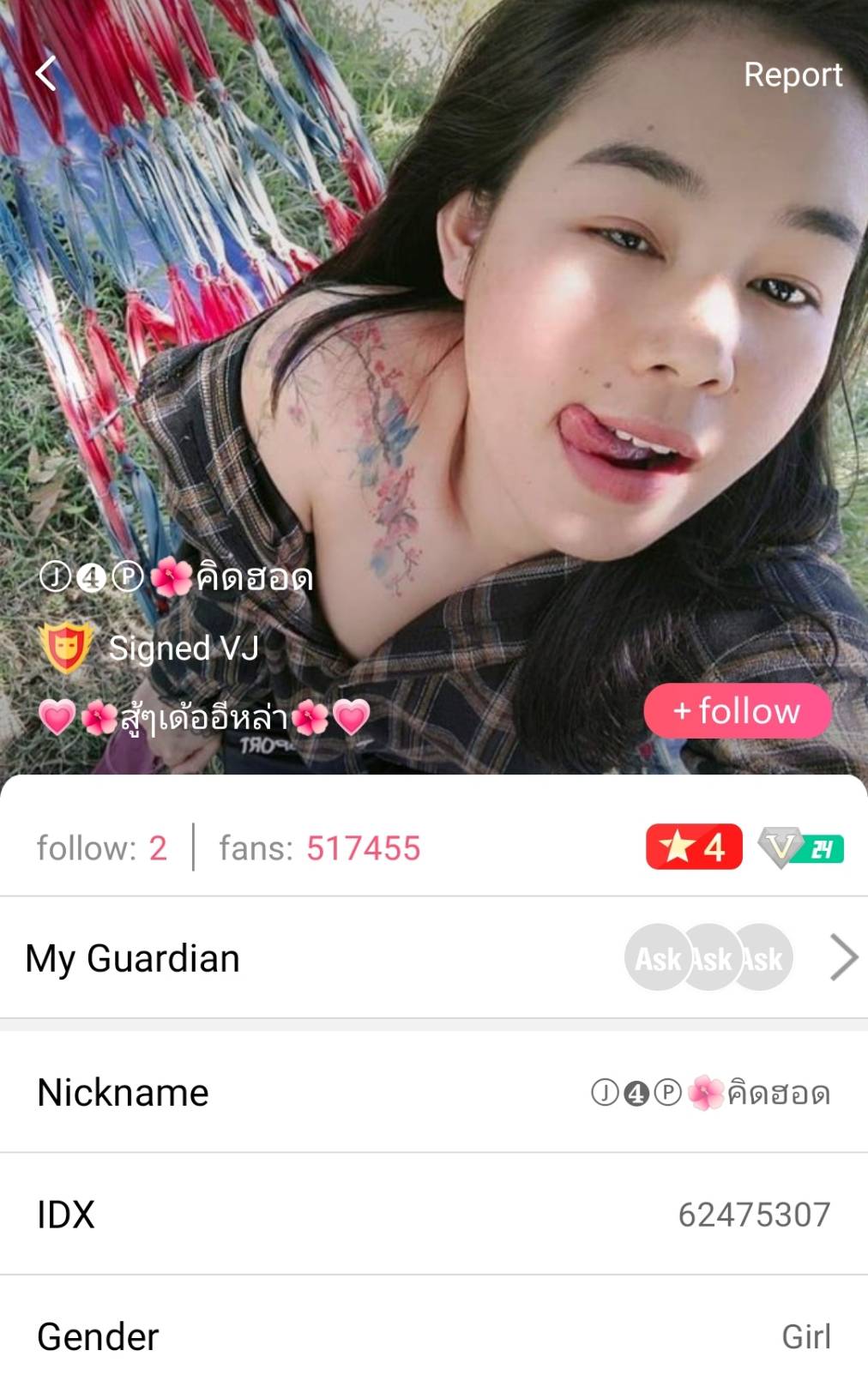View the follow count list
This screenshot has width=868, height=1387.
point(101,848)
